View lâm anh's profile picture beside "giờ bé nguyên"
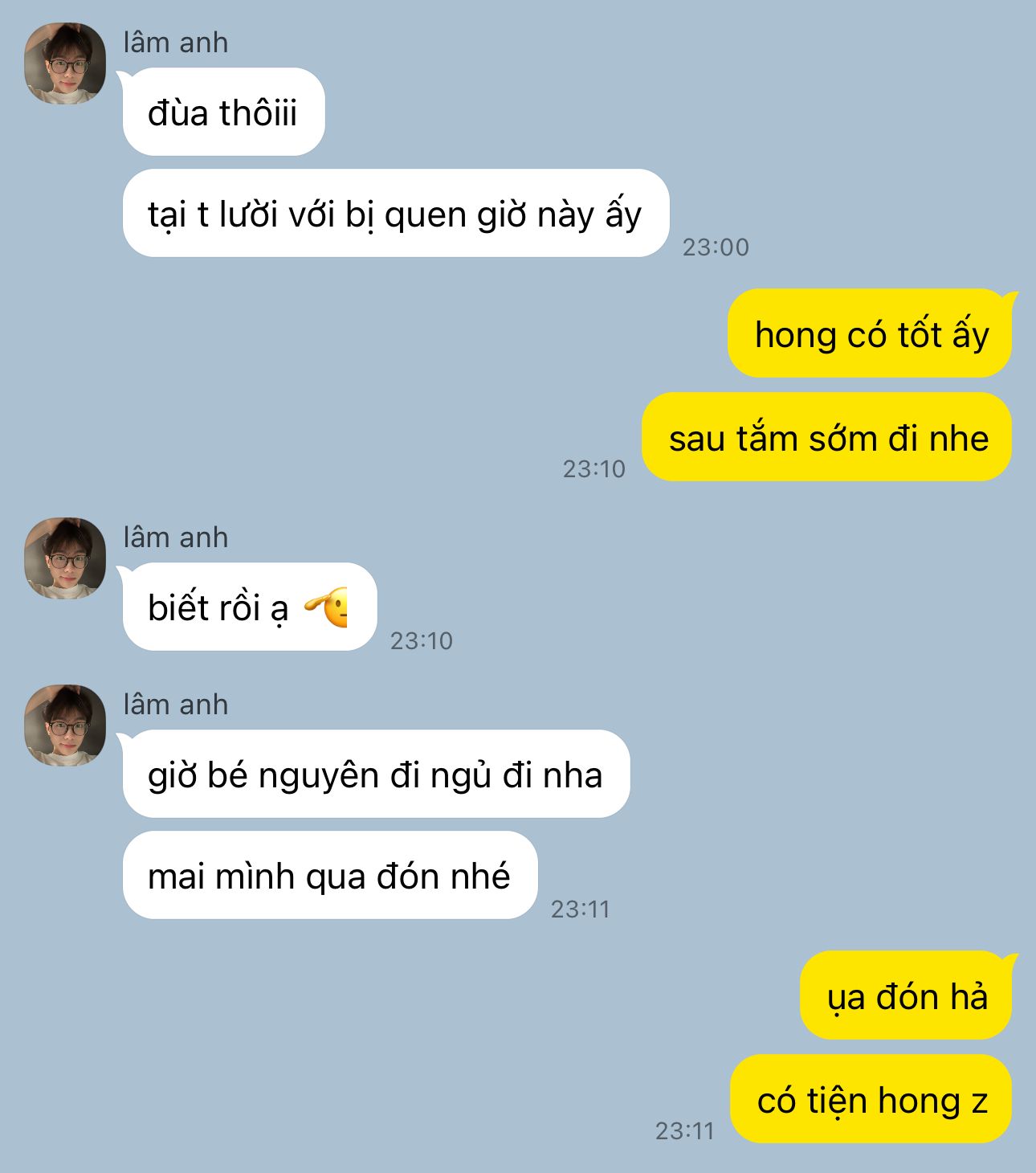 [x=65, y=725]
